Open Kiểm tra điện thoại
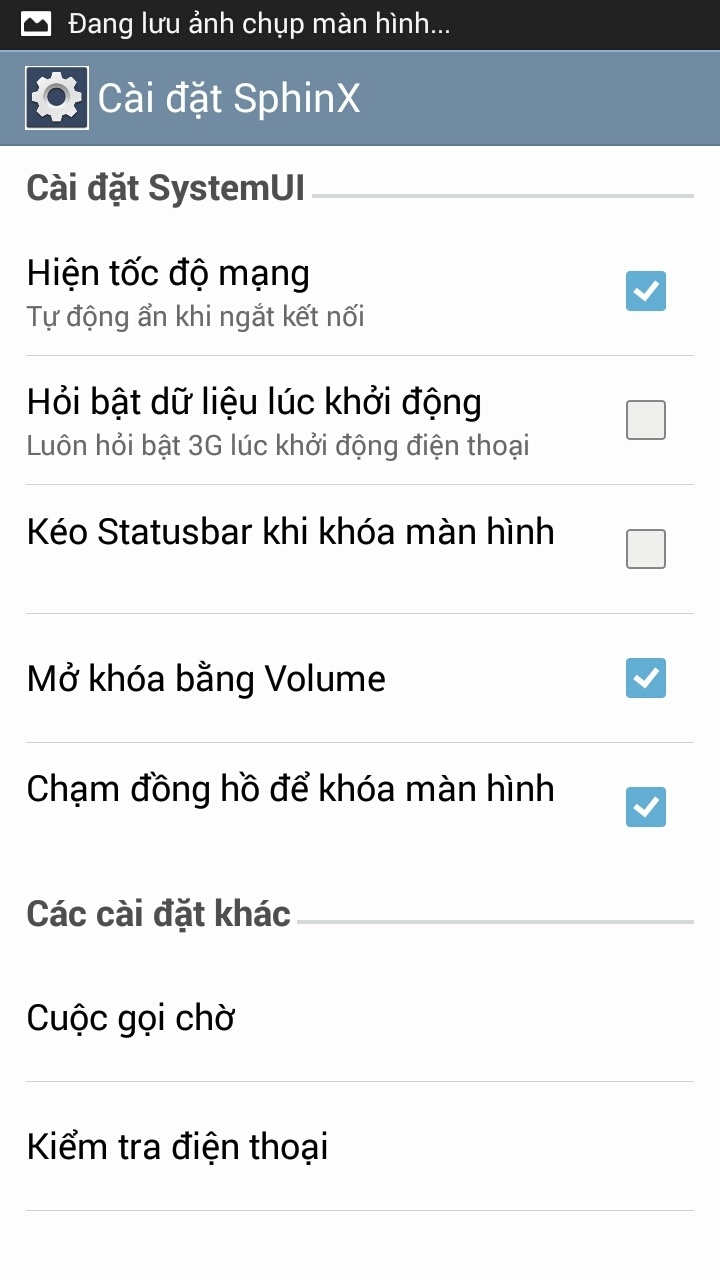 tap(360, 1146)
